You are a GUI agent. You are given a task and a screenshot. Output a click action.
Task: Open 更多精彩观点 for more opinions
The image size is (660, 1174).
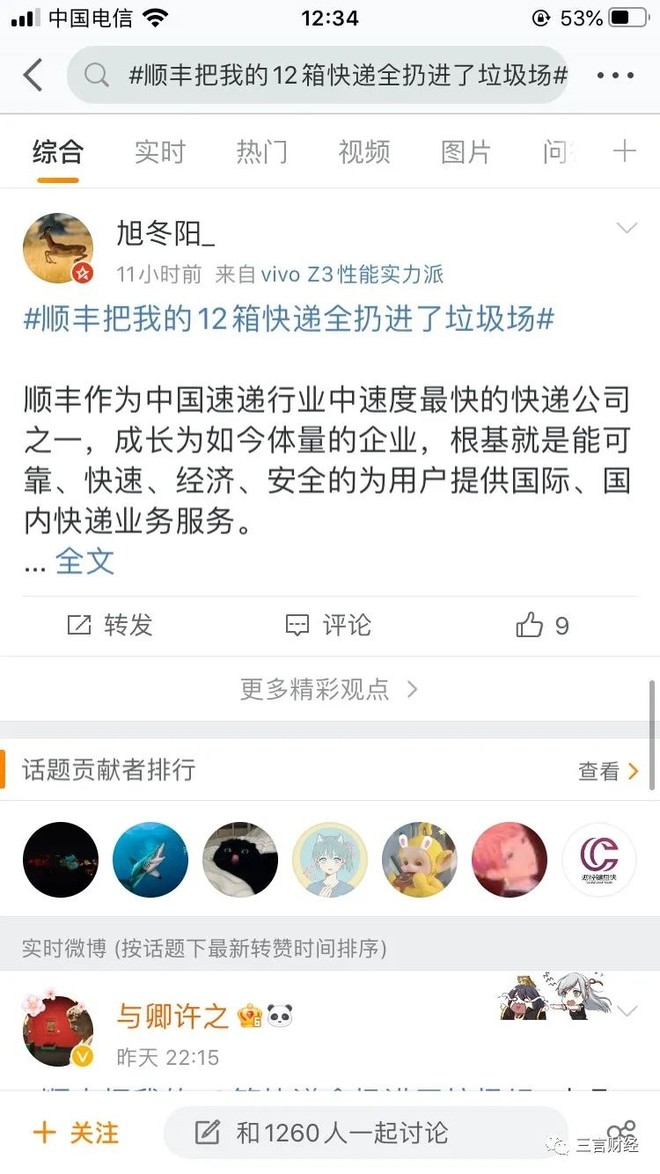pos(328,689)
